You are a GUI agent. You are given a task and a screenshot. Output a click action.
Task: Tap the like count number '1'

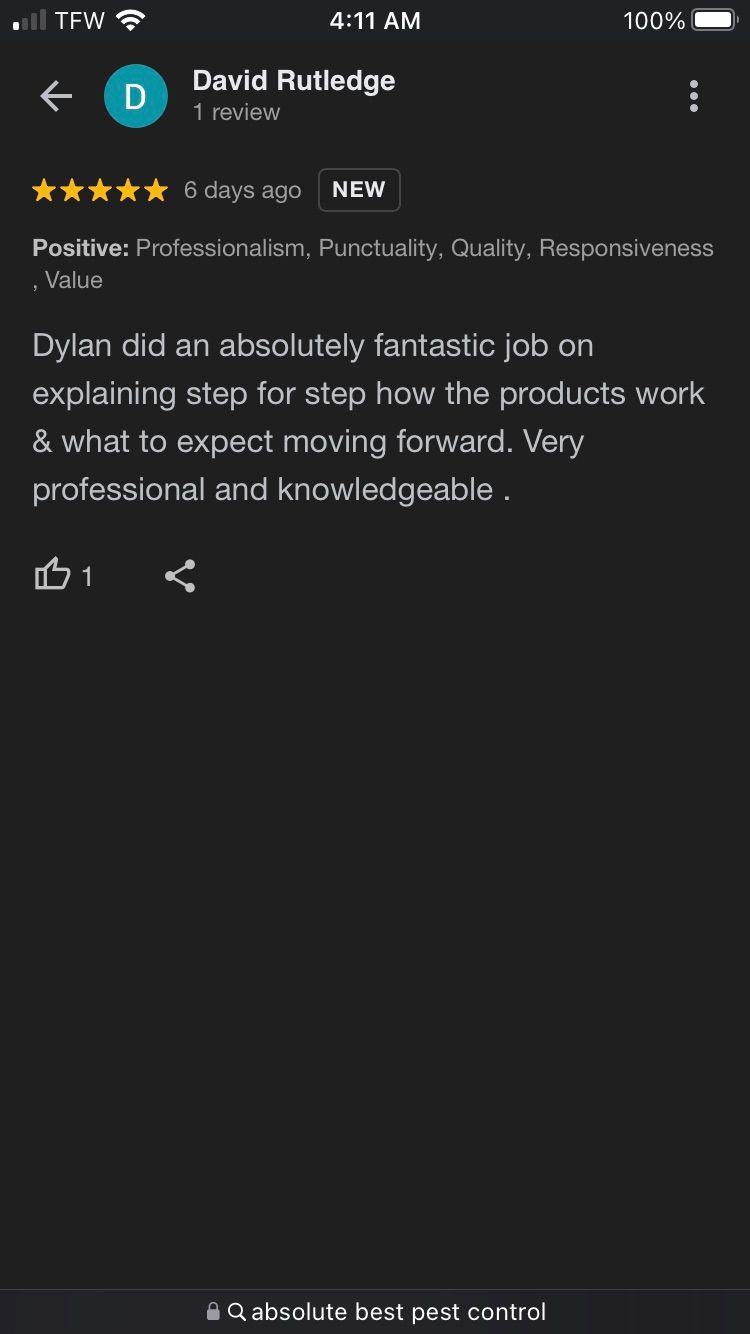coord(87,576)
